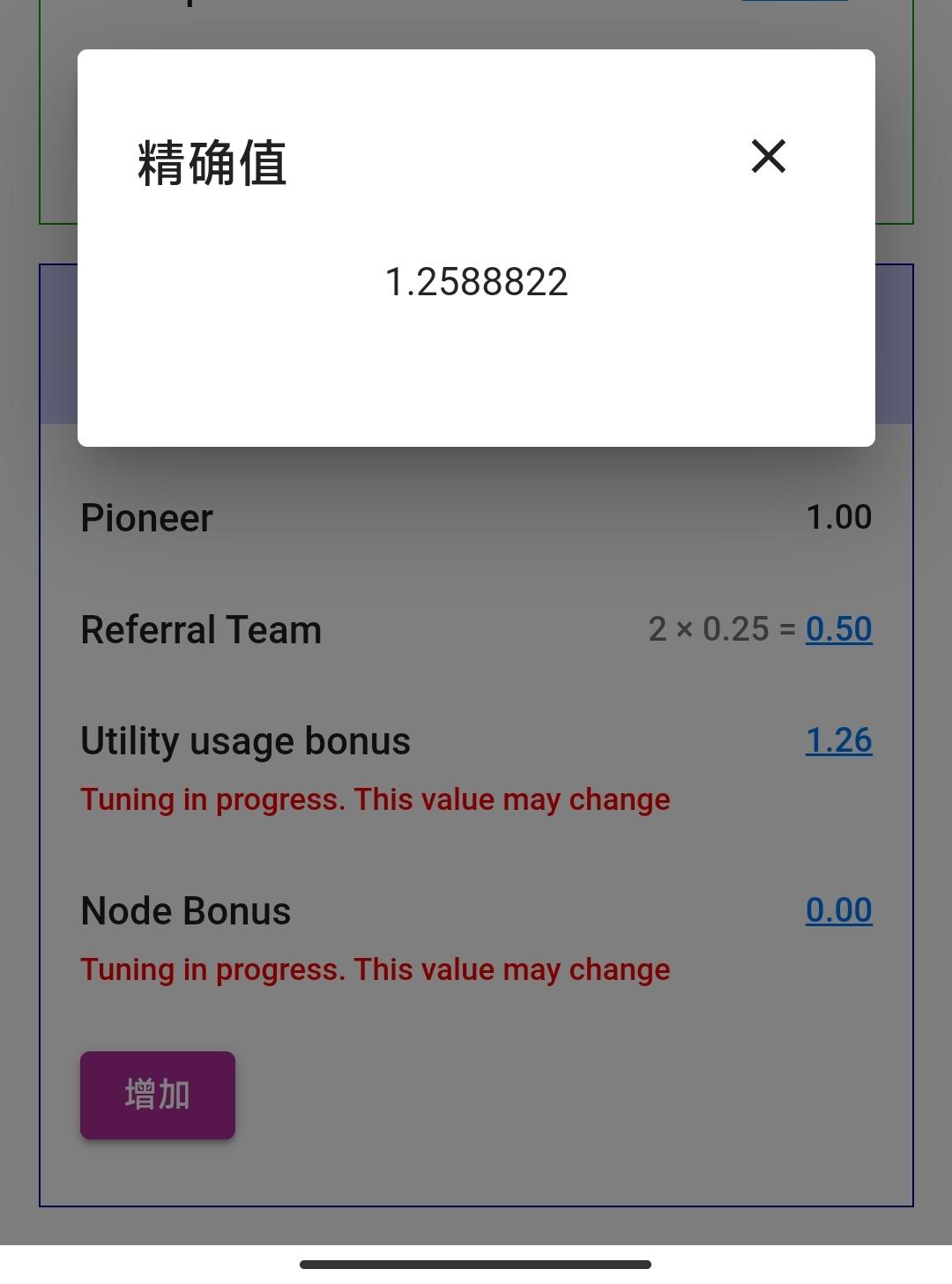Open the Referral Team 0.50 value link
952x1284 pixels.
pos(838,629)
